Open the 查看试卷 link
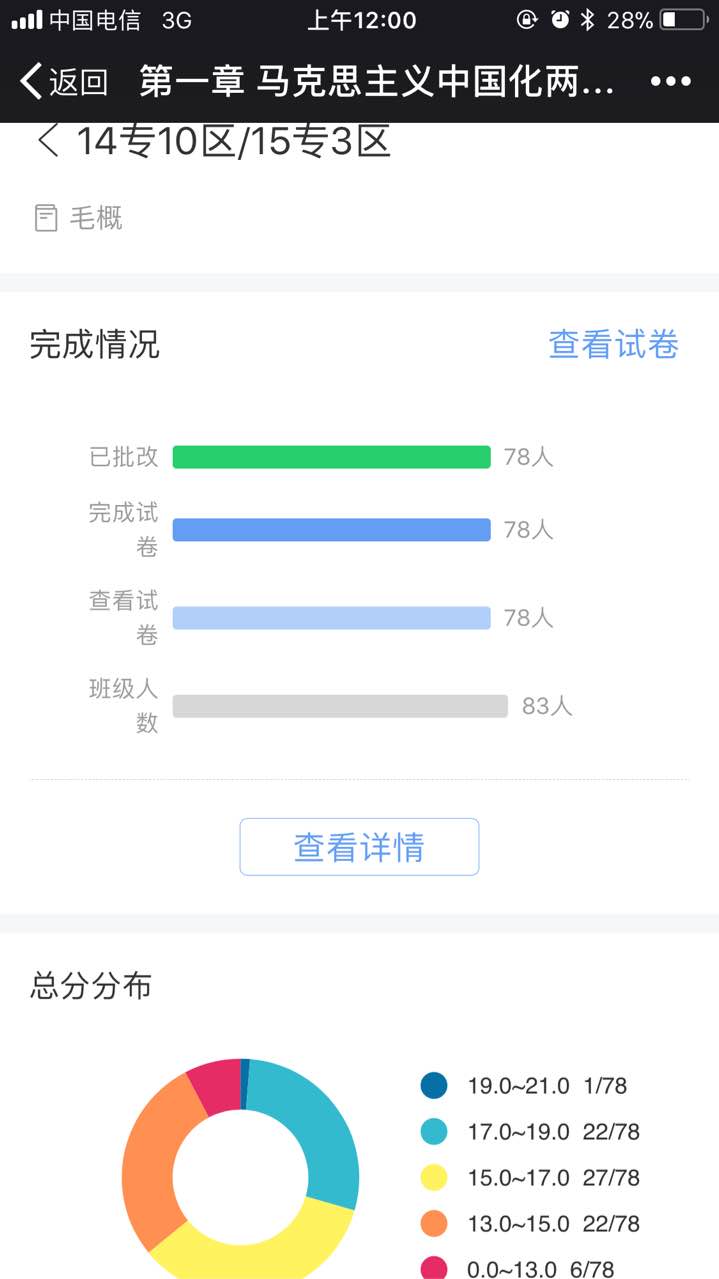 pyautogui.click(x=613, y=345)
